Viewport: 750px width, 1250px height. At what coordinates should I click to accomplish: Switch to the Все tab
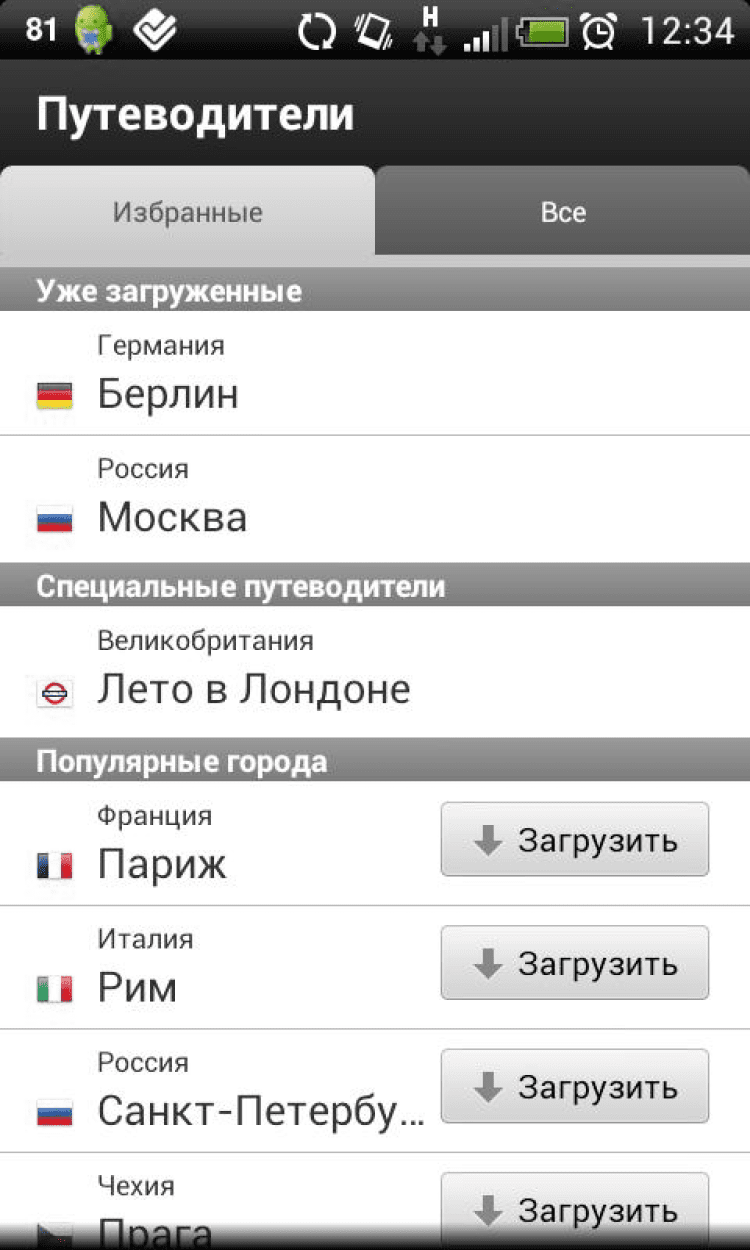click(x=563, y=212)
